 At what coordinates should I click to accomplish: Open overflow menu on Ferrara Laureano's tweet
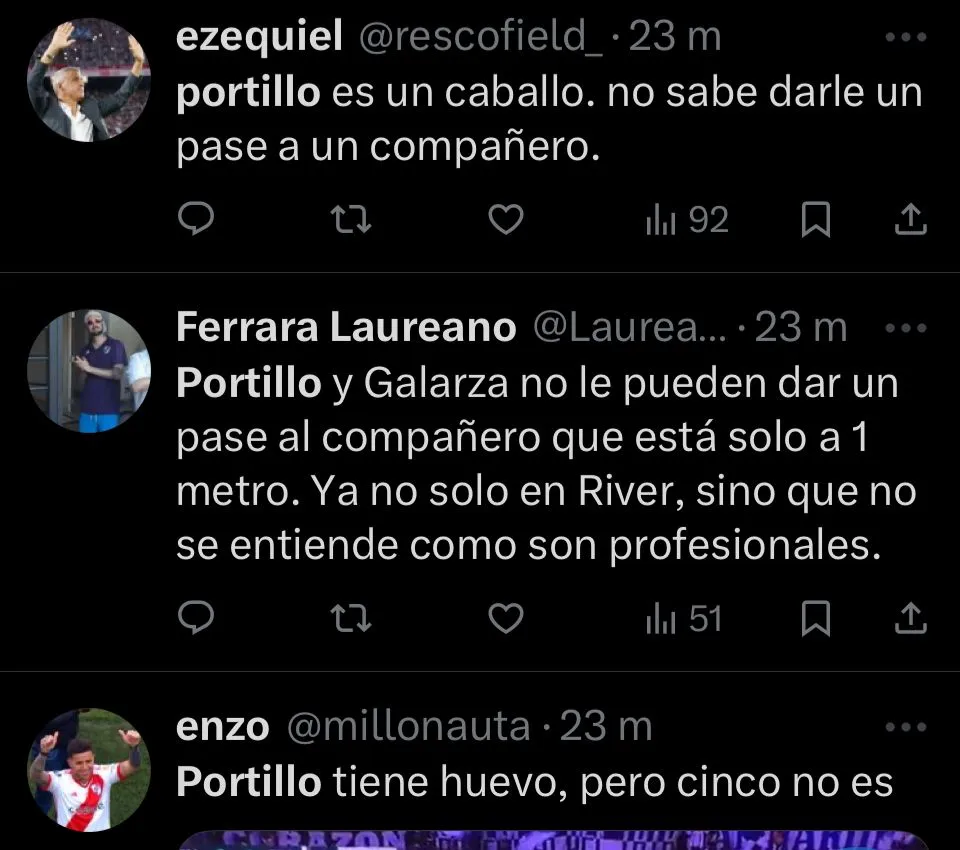tap(907, 328)
